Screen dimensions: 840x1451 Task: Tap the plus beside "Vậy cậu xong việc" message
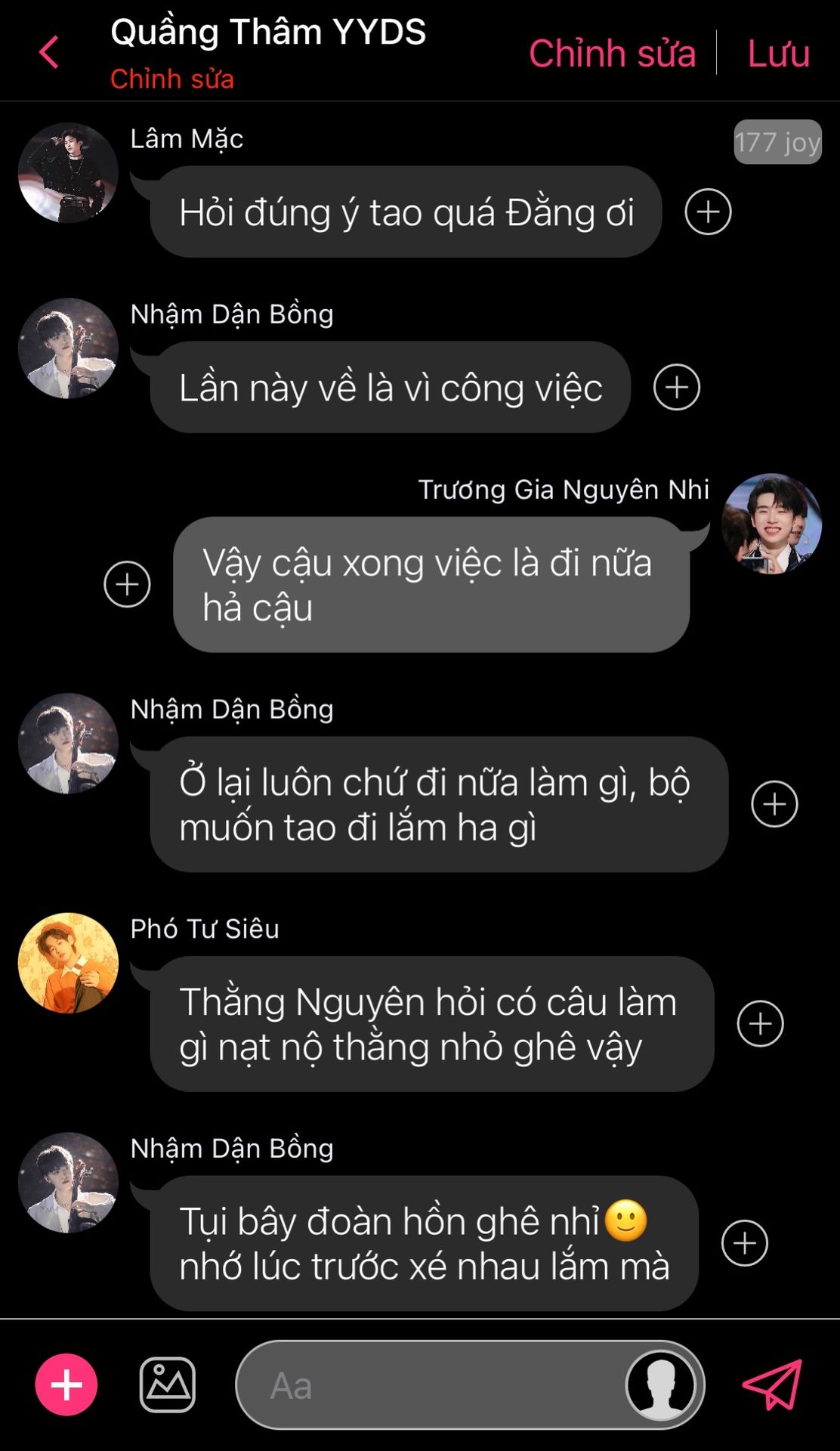click(127, 584)
